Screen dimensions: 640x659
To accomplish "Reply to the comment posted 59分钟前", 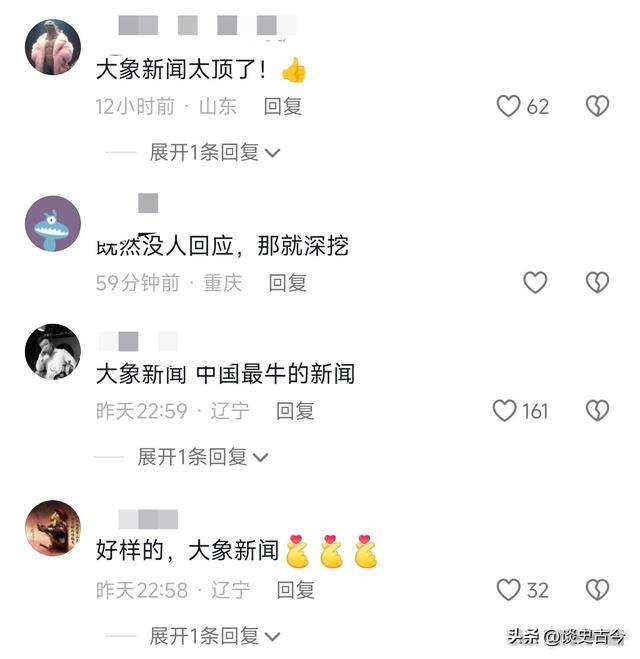I will pos(288,283).
